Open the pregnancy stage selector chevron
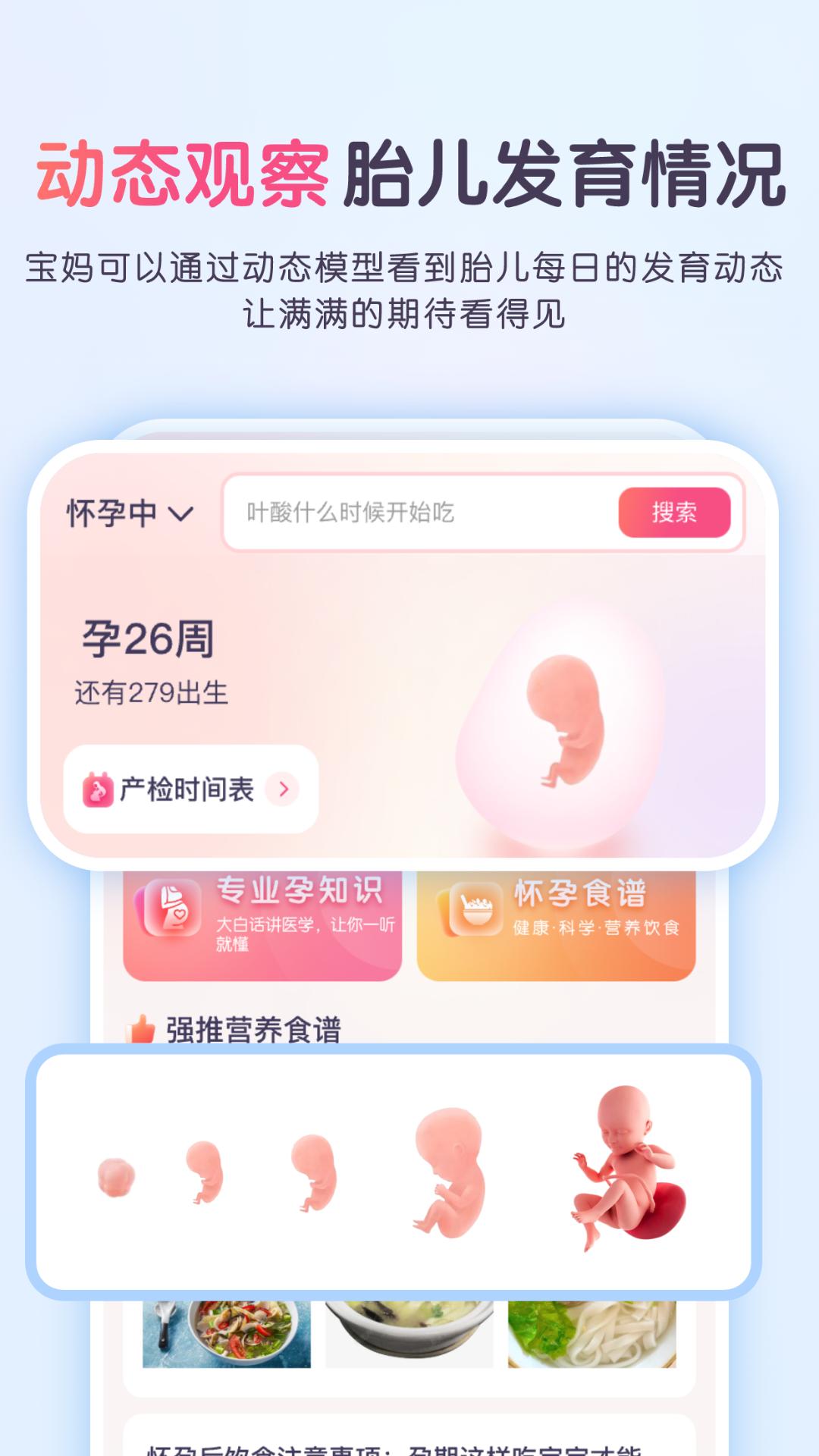The image size is (819, 1456). (x=180, y=515)
